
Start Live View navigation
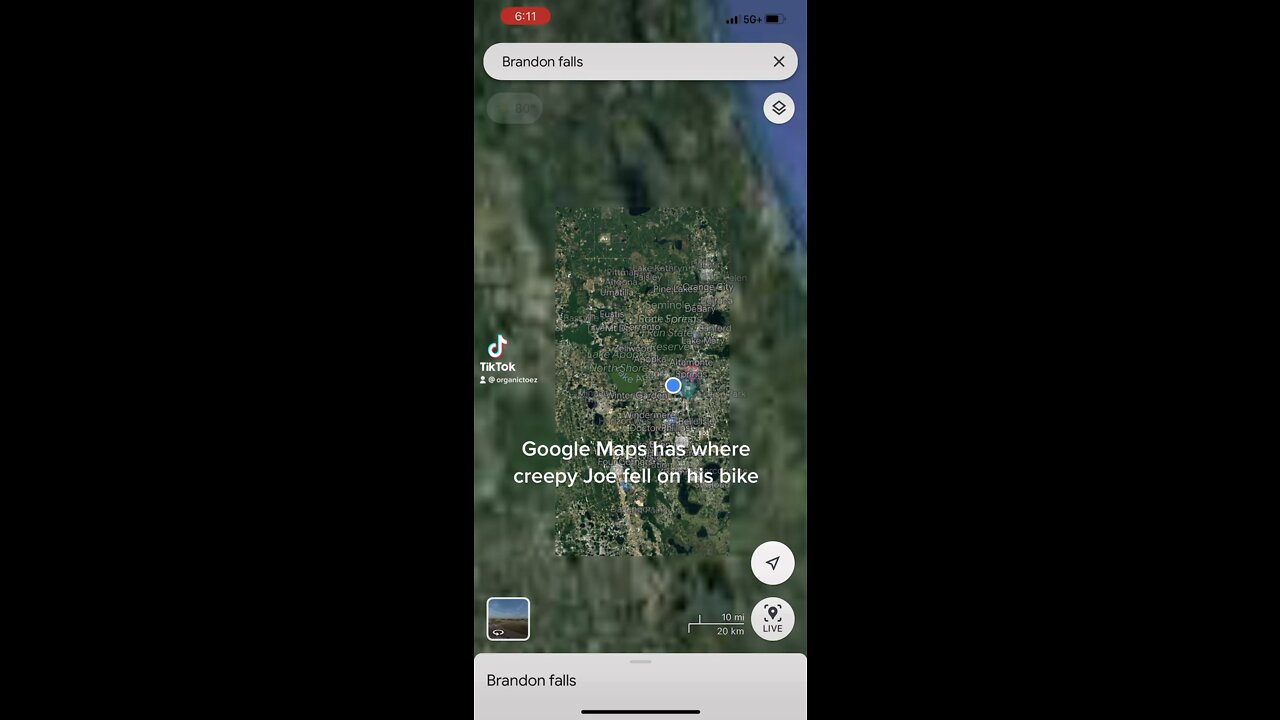click(772, 618)
